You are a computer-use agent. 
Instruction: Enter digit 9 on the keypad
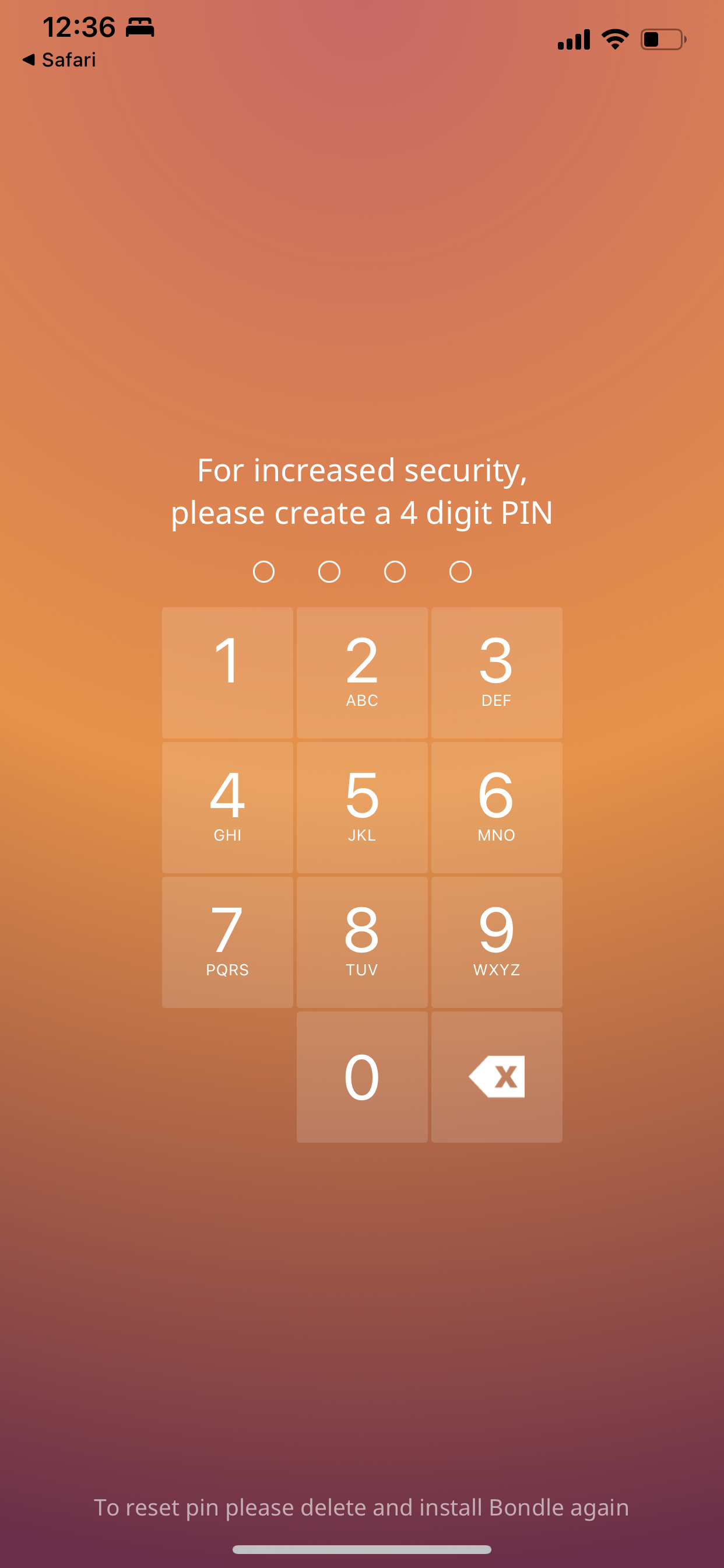497,942
